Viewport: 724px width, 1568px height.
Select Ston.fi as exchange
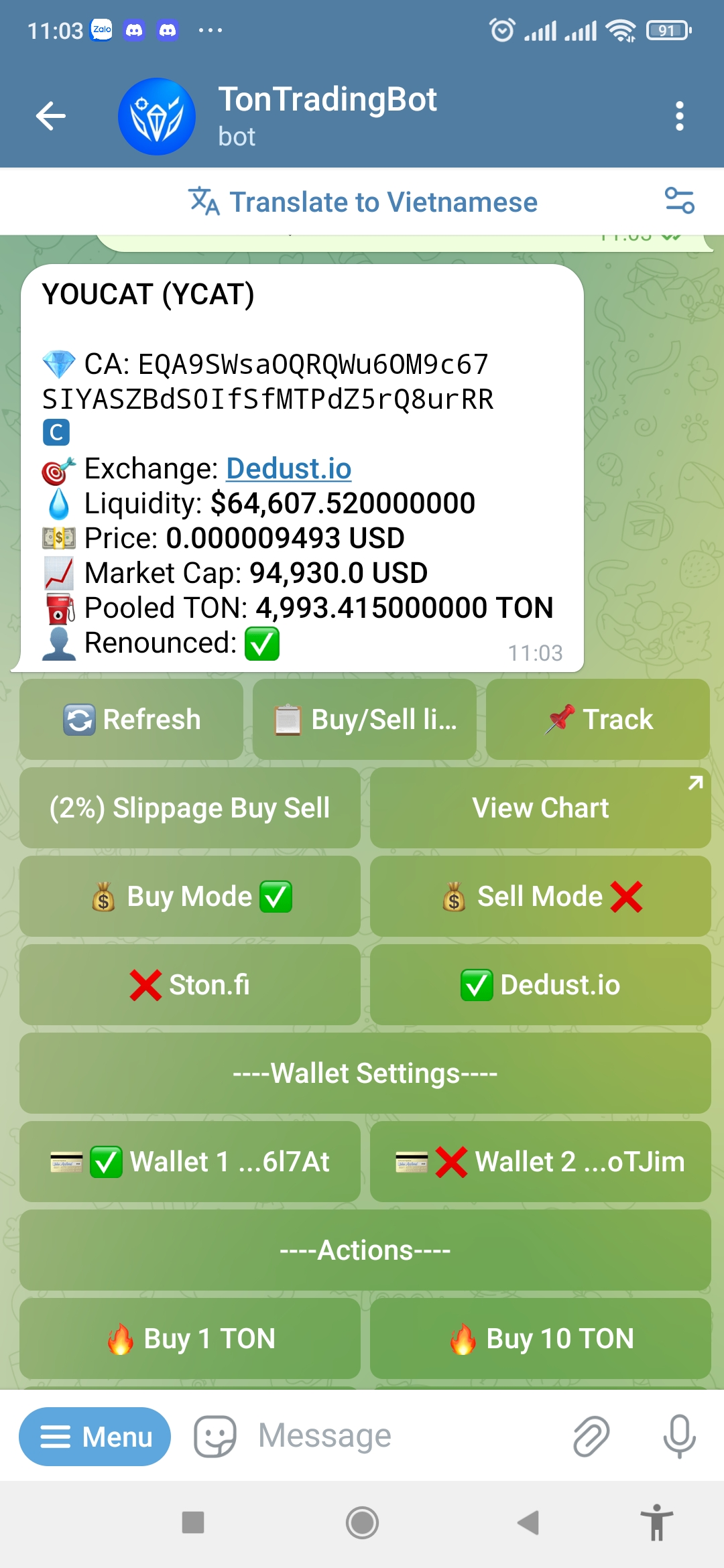click(190, 985)
